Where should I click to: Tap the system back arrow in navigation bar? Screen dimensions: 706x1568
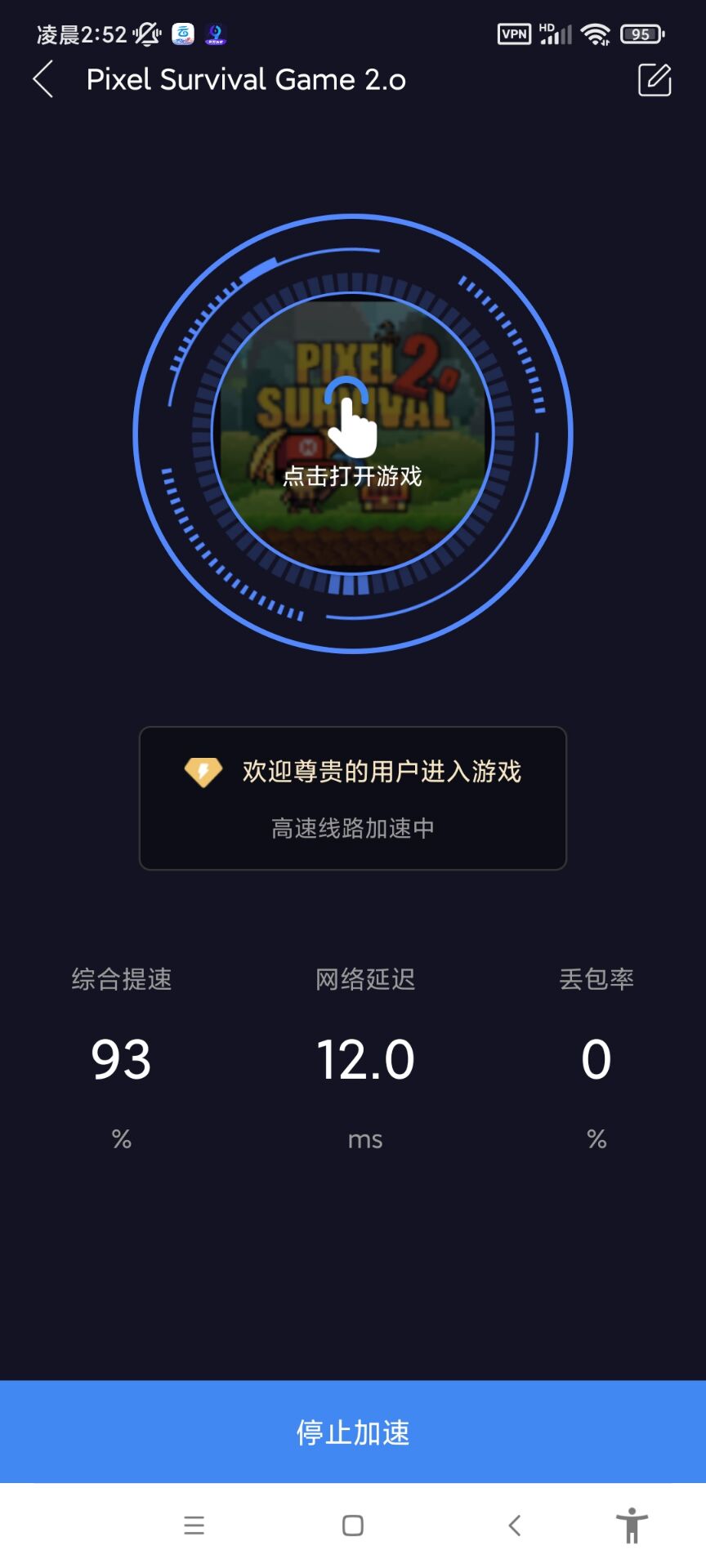click(x=514, y=1525)
